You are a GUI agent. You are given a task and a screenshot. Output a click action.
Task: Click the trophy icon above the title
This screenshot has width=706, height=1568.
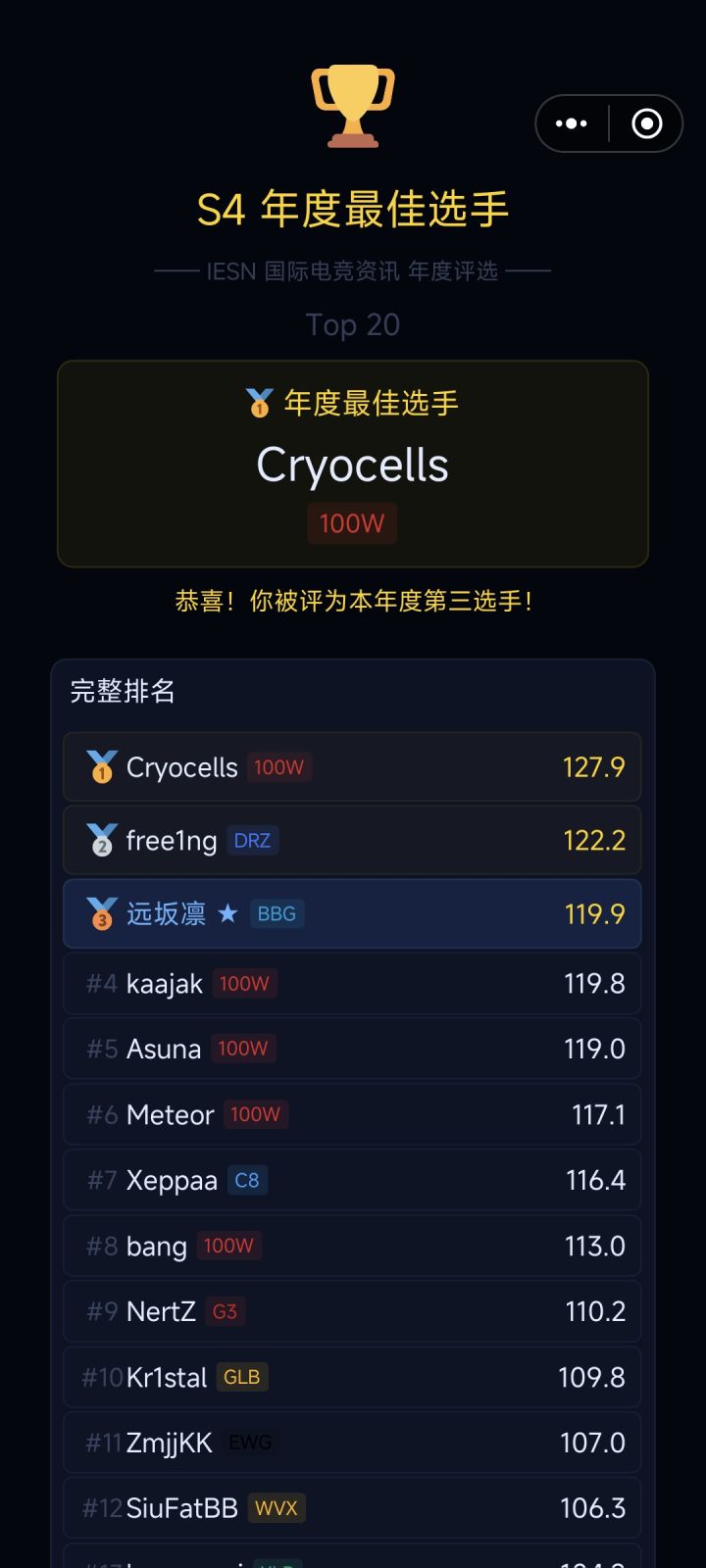click(x=352, y=106)
